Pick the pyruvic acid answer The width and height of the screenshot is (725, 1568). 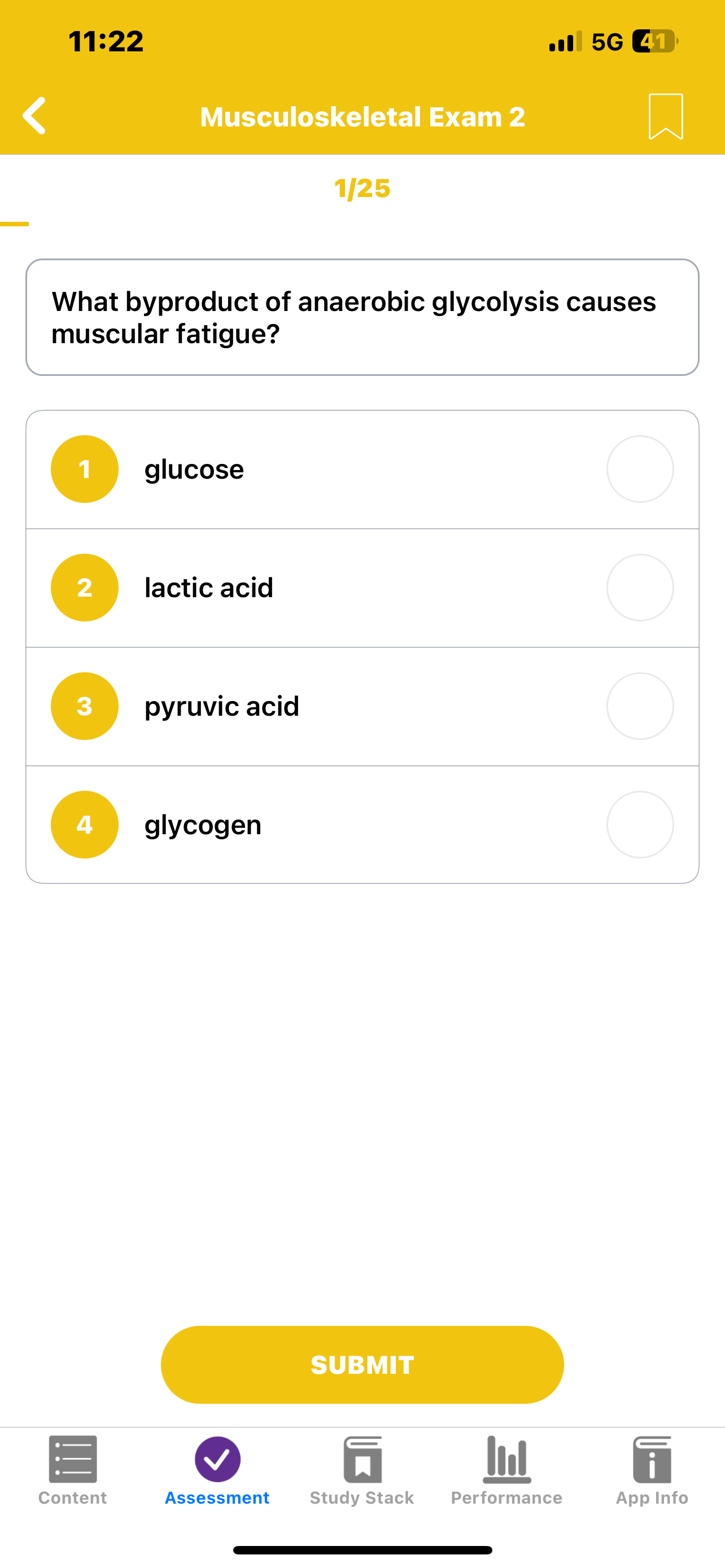640,706
